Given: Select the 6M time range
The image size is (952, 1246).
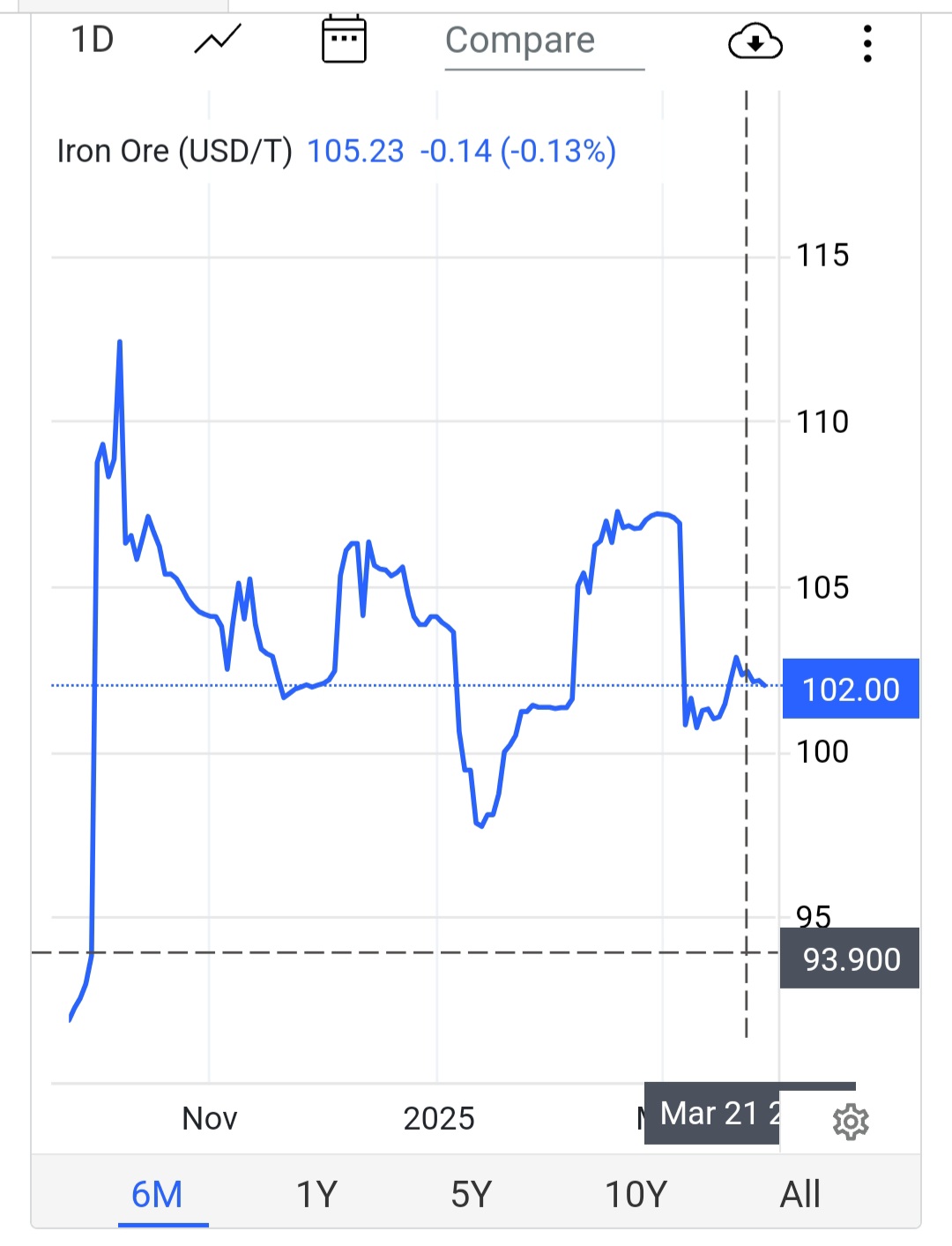Looking at the screenshot, I should click(157, 1195).
